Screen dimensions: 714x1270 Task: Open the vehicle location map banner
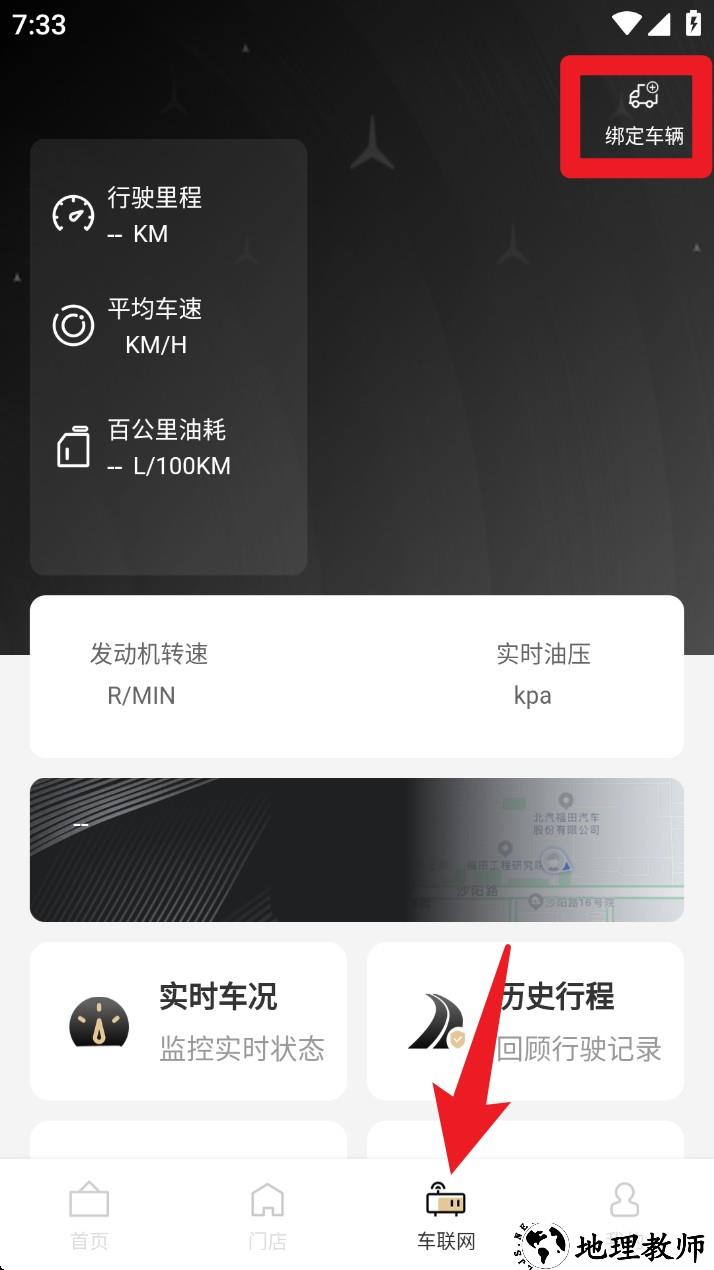pyautogui.click(x=357, y=849)
